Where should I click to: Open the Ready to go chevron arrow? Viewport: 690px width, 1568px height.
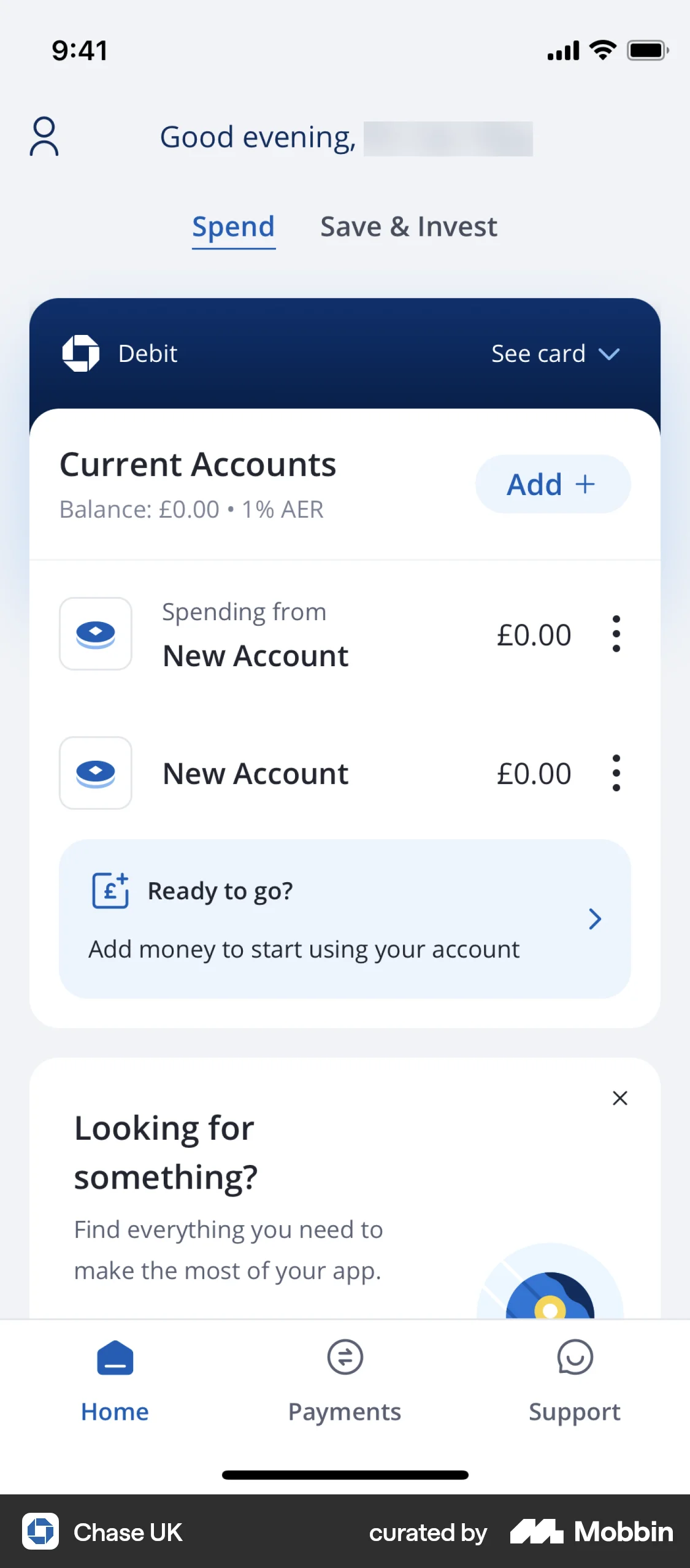(x=594, y=918)
